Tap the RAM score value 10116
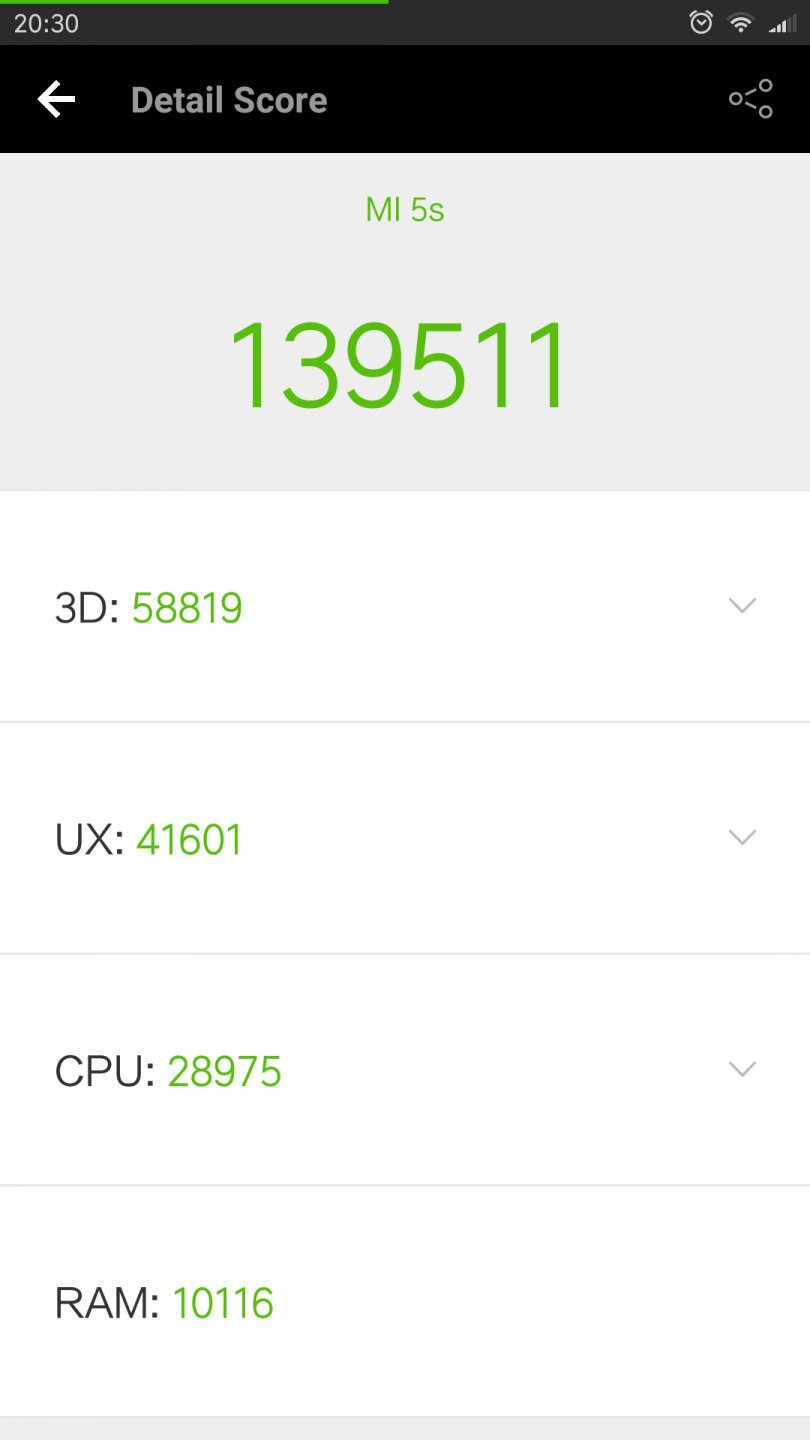Image resolution: width=810 pixels, height=1440 pixels. click(223, 1303)
